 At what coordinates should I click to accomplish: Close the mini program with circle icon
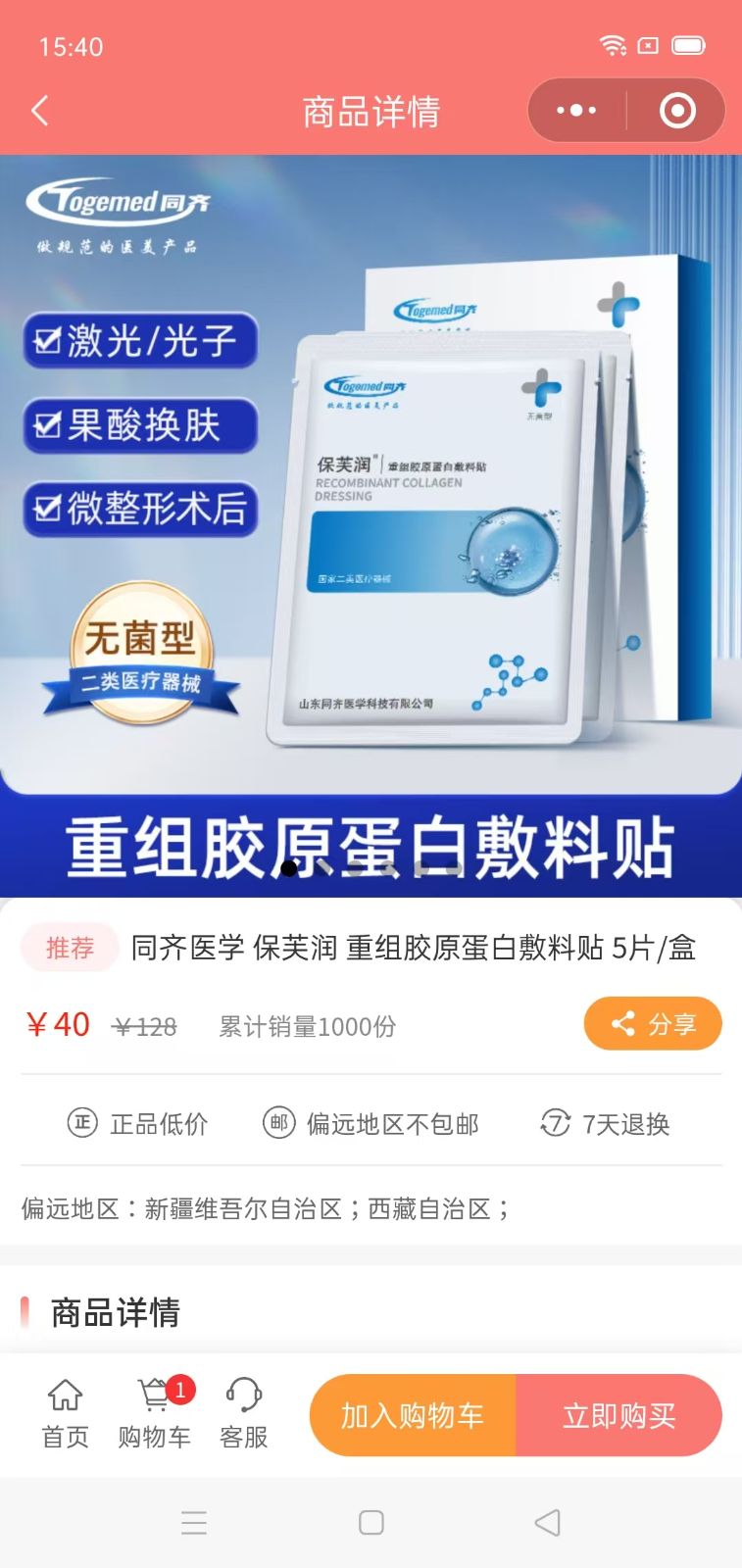tap(677, 111)
